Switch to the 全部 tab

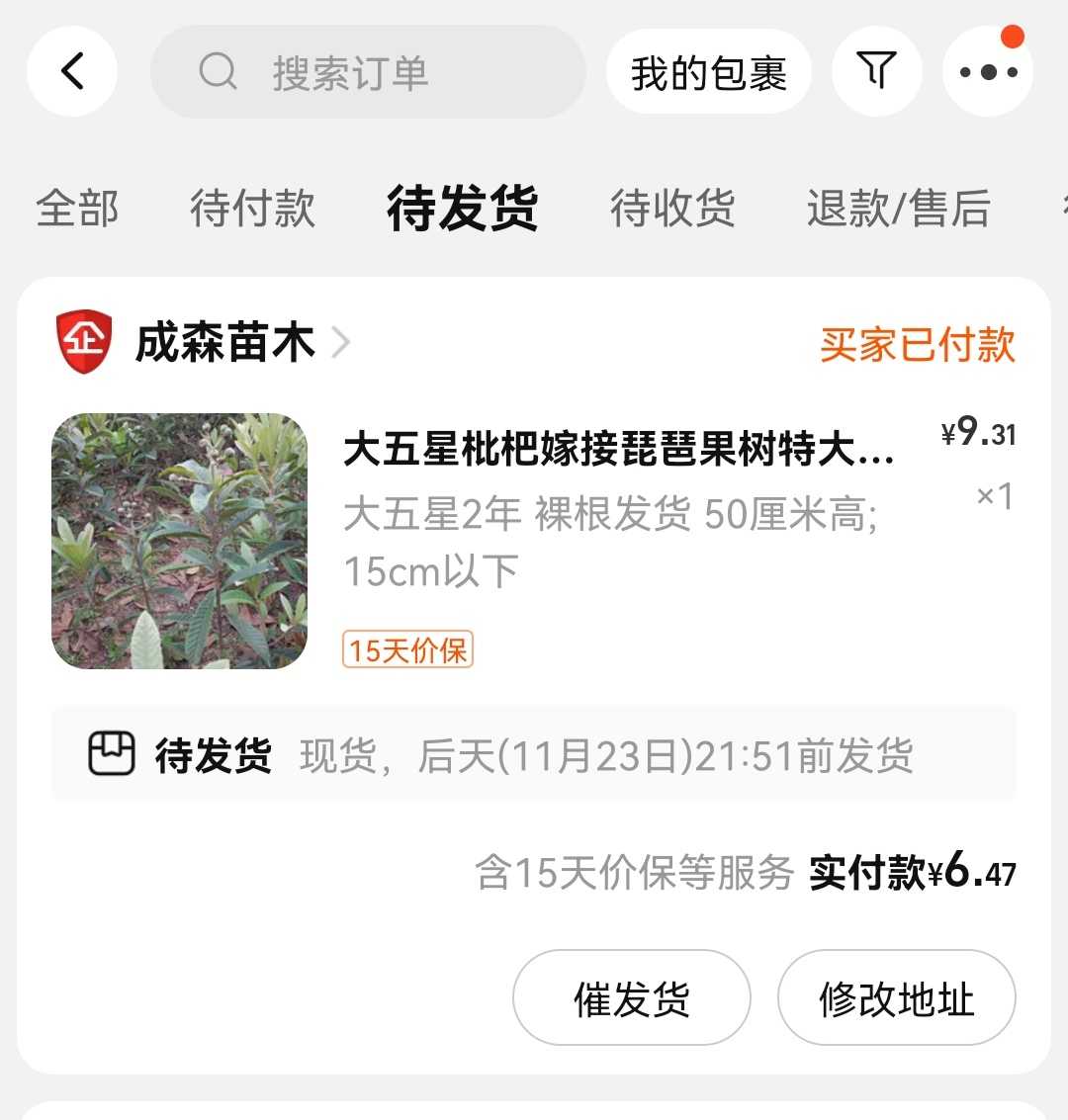(x=77, y=209)
